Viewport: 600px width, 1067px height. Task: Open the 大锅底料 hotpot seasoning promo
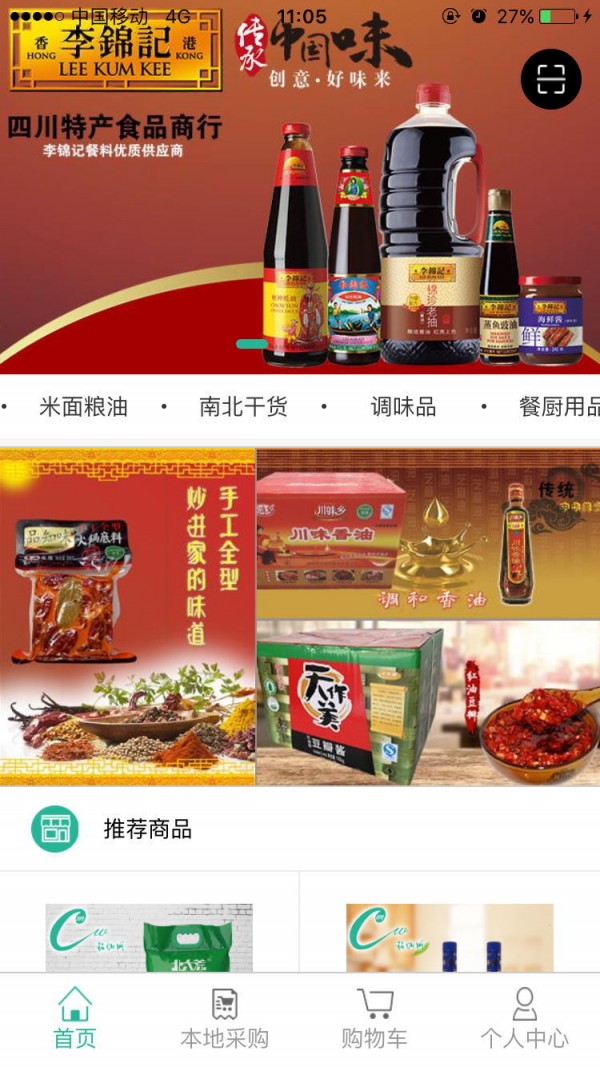[x=127, y=617]
